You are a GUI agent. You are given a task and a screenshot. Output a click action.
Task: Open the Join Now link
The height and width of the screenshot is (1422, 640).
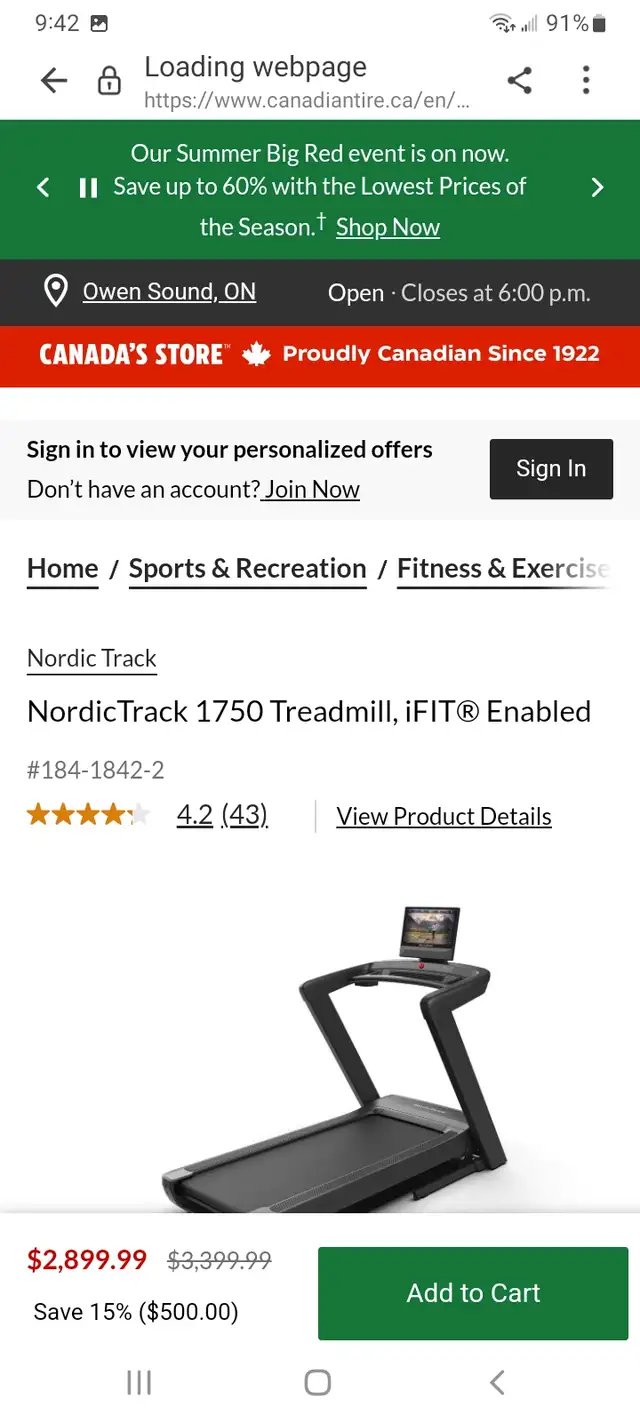[312, 489]
